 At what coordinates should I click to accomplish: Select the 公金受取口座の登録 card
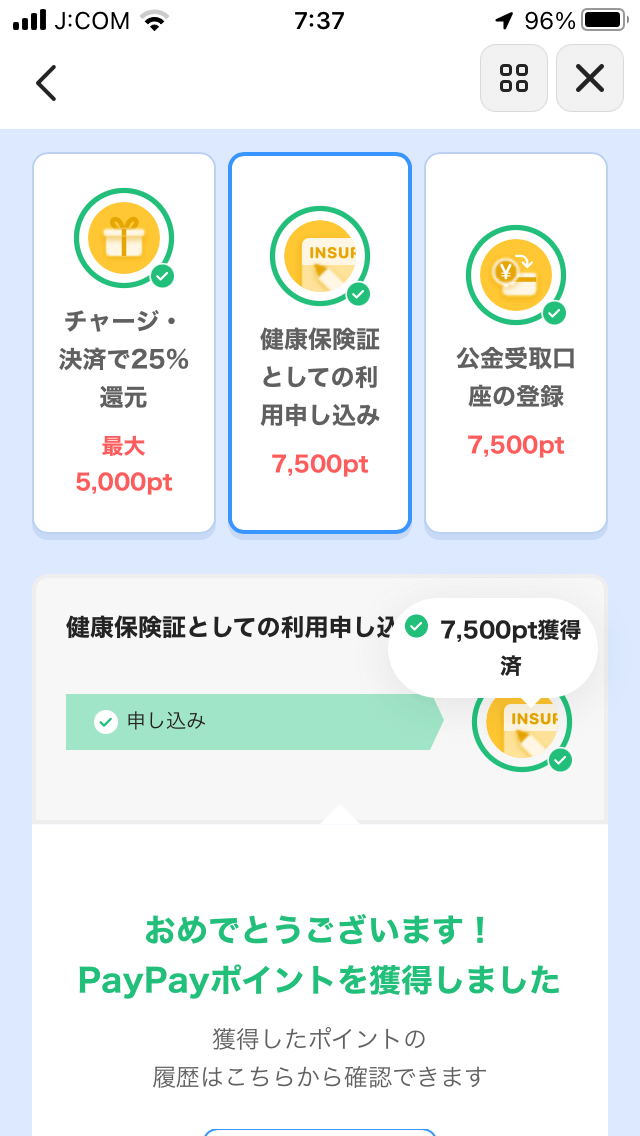pyautogui.click(x=515, y=343)
